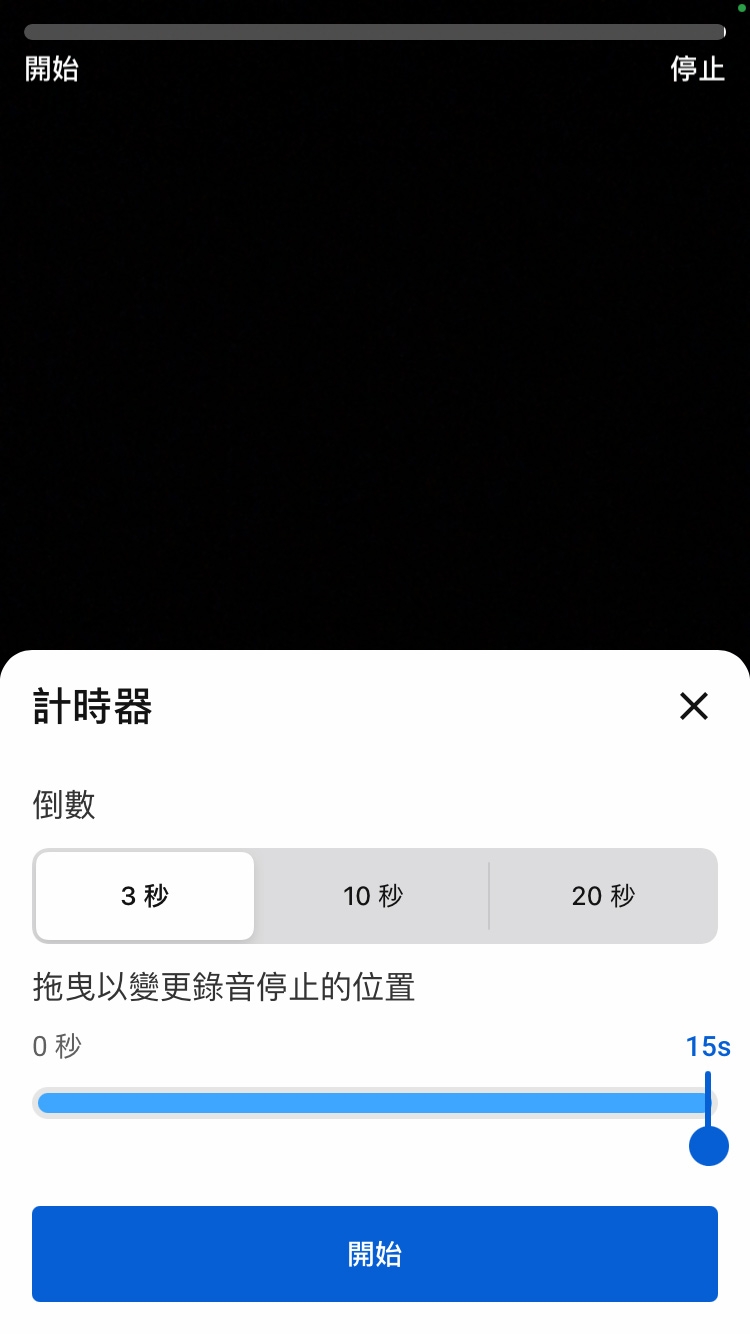Select the 20 秒 countdown option
The height and width of the screenshot is (1334, 750).
click(x=602, y=896)
